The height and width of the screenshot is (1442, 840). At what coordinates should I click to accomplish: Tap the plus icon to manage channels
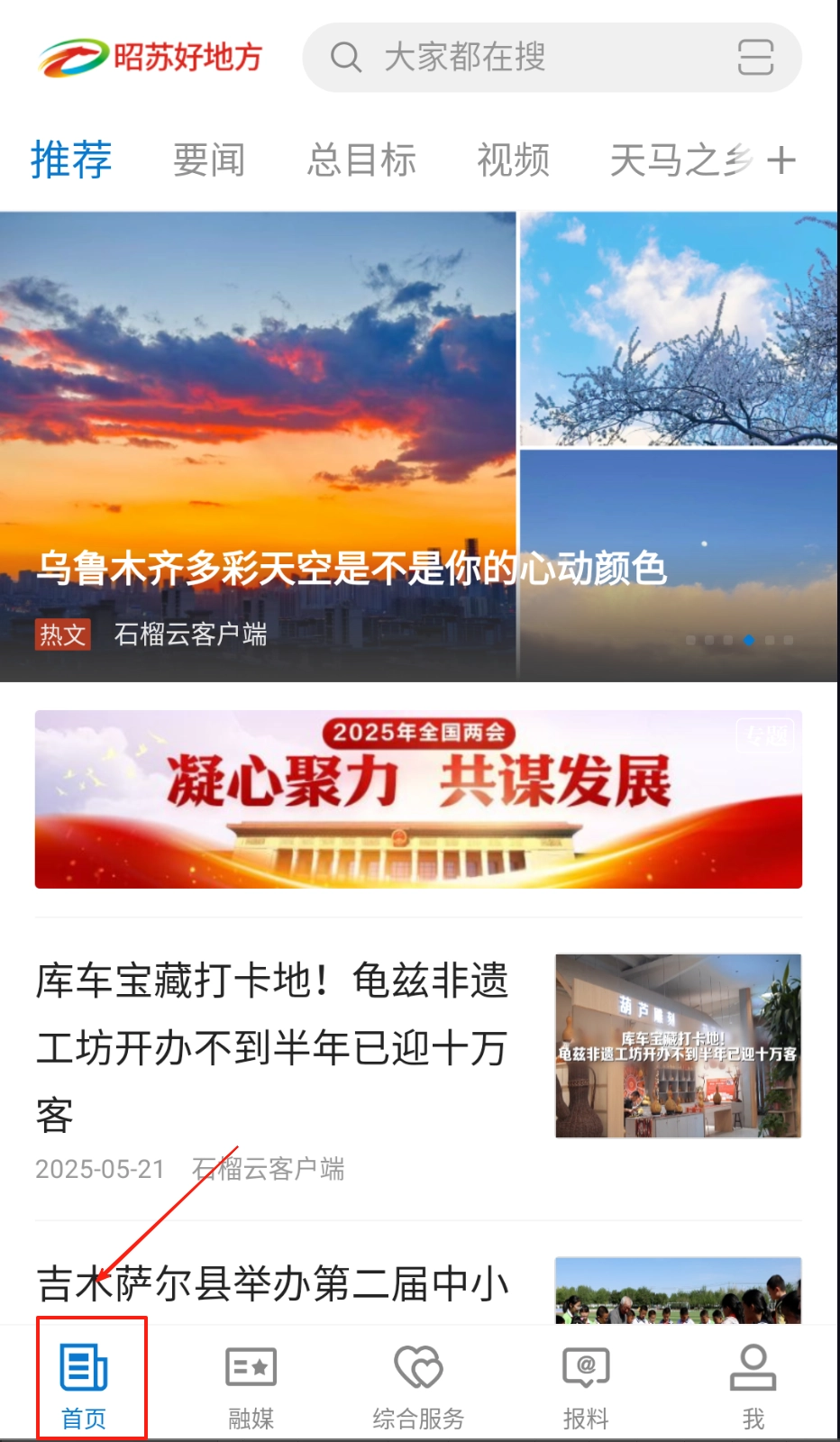(x=781, y=160)
